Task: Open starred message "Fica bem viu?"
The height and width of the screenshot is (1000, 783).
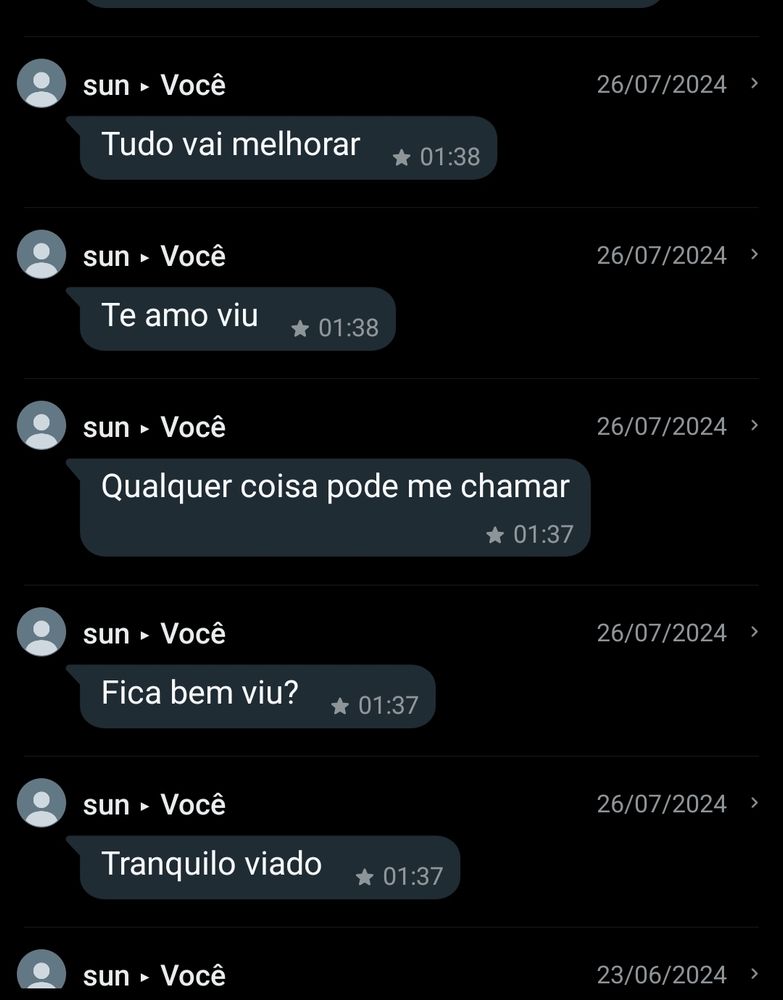Action: point(258,696)
